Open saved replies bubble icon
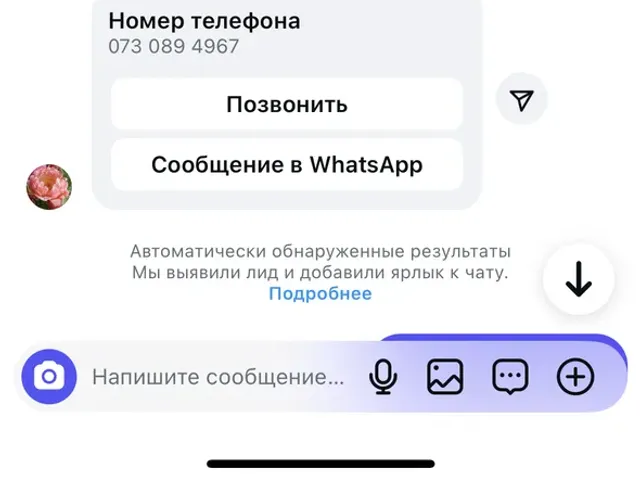The height and width of the screenshot is (480, 640). (510, 377)
